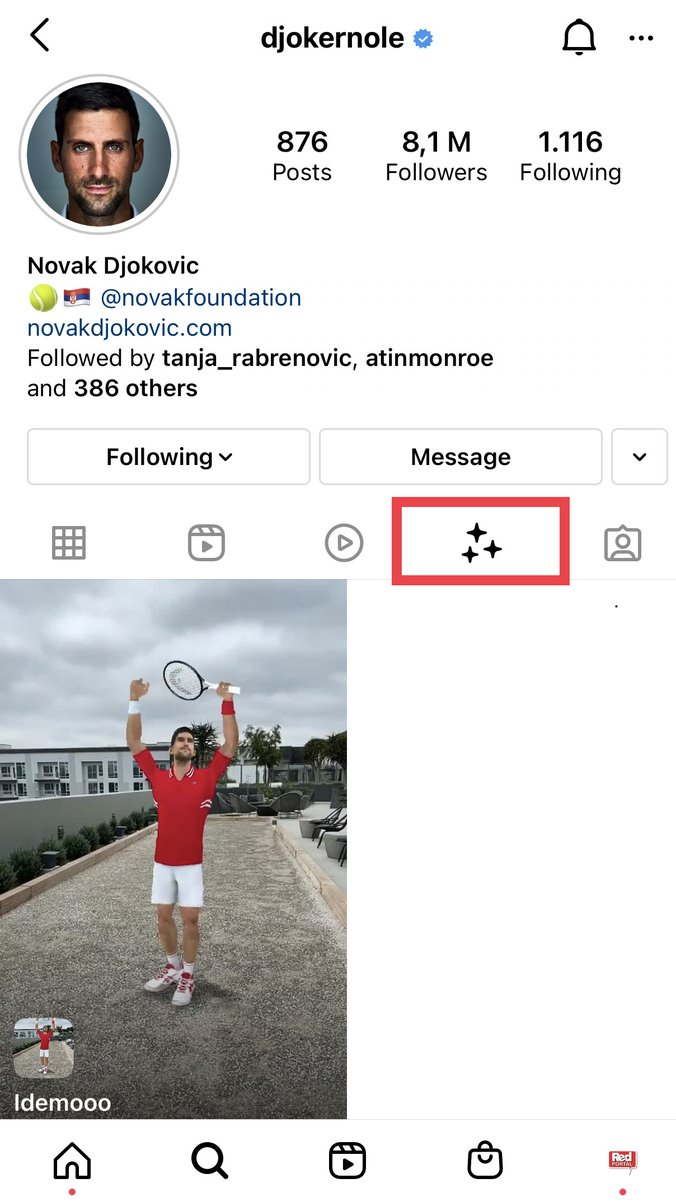
Task: Open the notifications bell for djokernole
Action: [578, 38]
